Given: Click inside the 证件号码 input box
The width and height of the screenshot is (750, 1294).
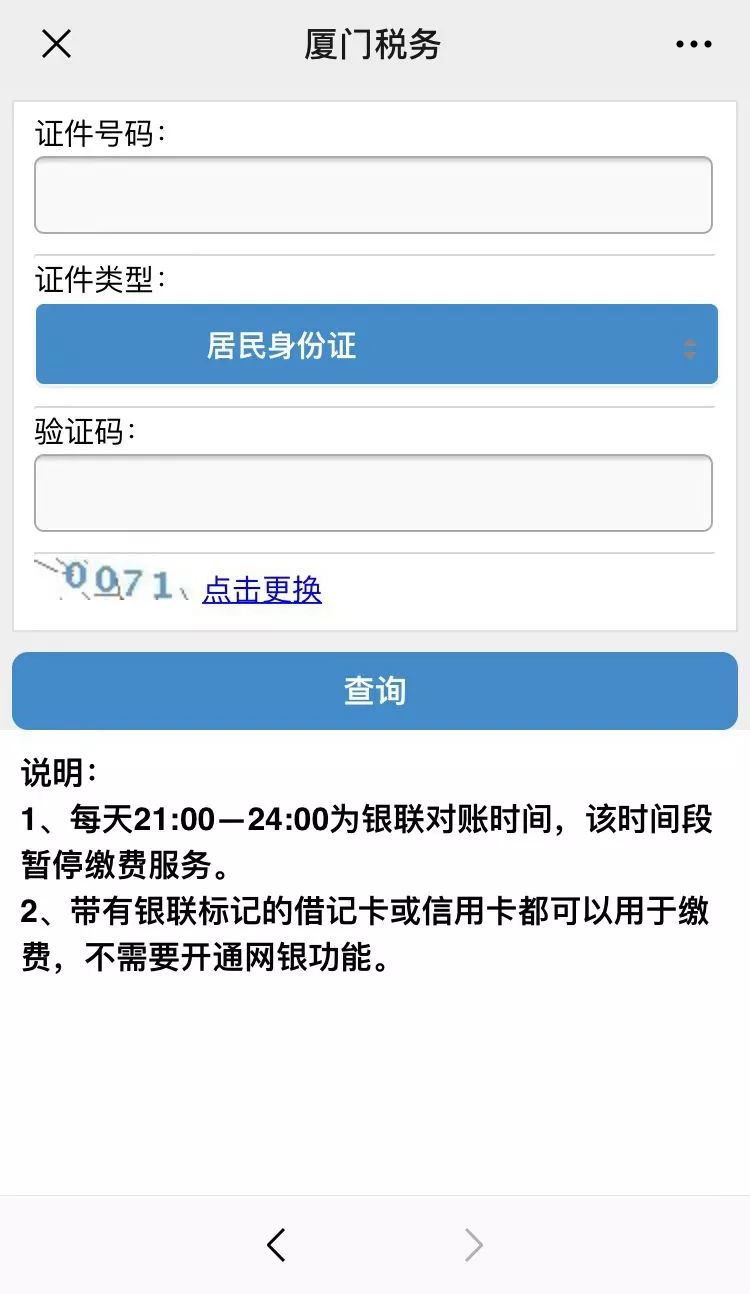Looking at the screenshot, I should pyautogui.click(x=375, y=194).
